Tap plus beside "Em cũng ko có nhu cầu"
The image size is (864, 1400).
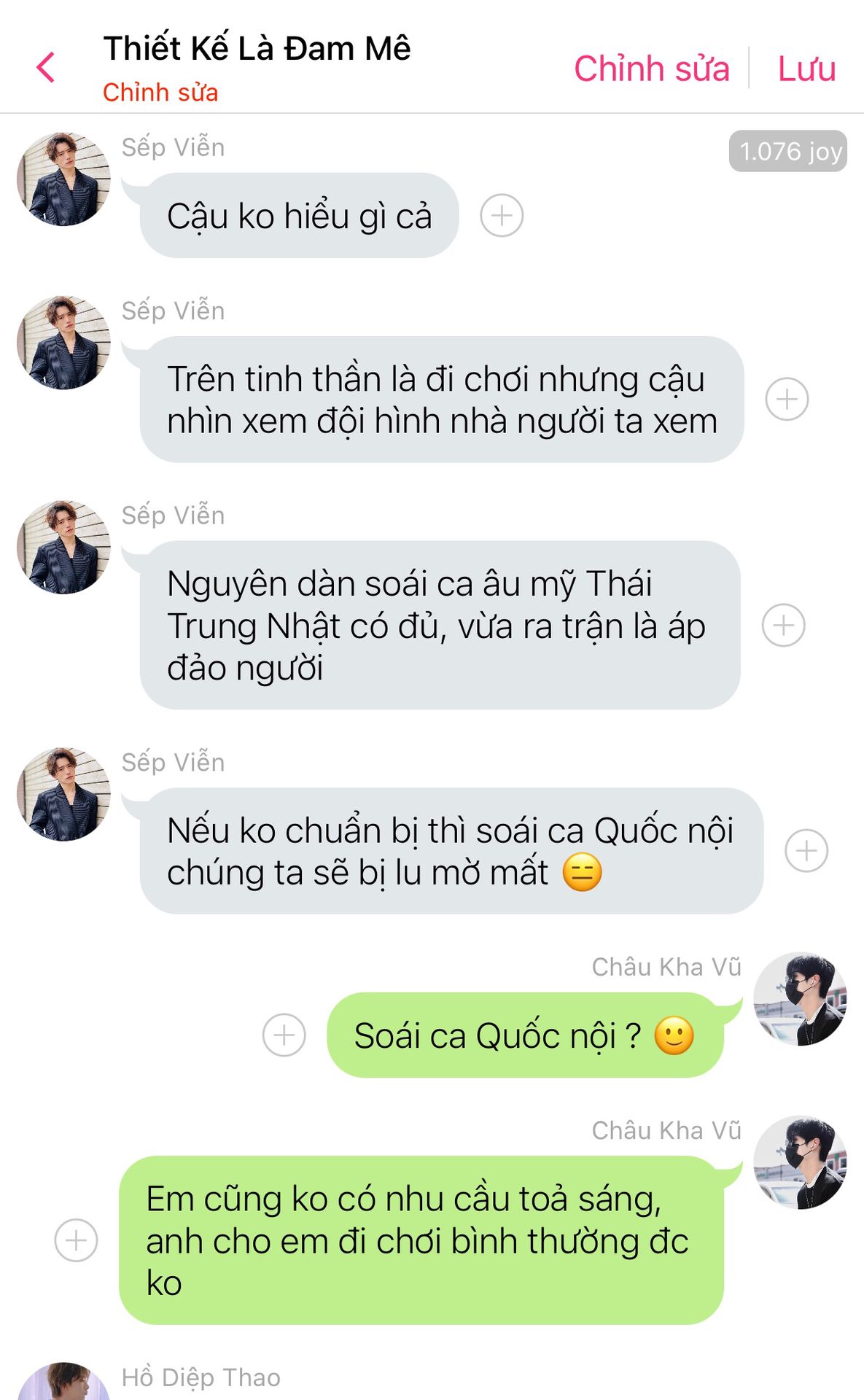pyautogui.click(x=76, y=1240)
